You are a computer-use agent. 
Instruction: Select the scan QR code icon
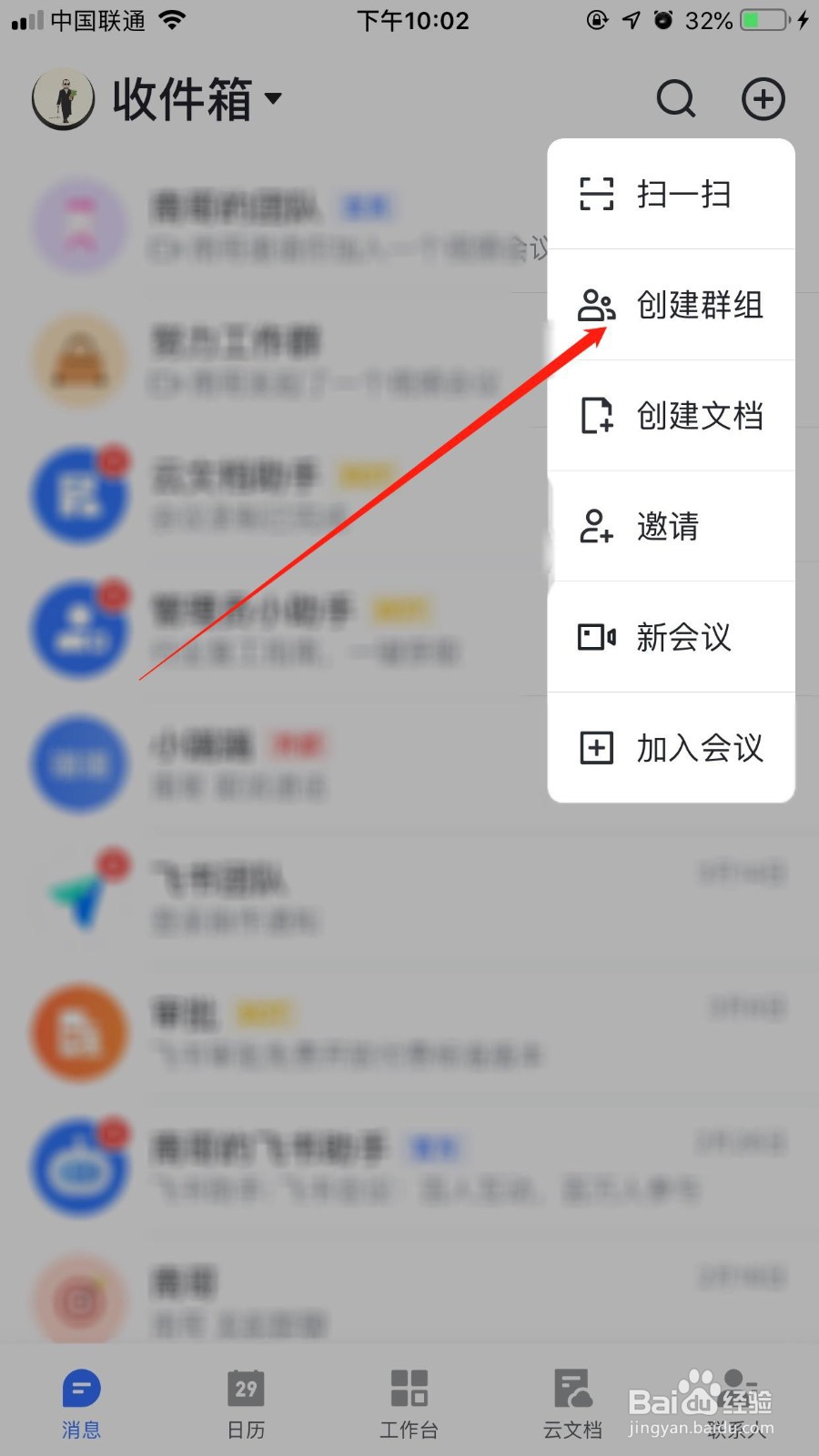[x=597, y=195]
